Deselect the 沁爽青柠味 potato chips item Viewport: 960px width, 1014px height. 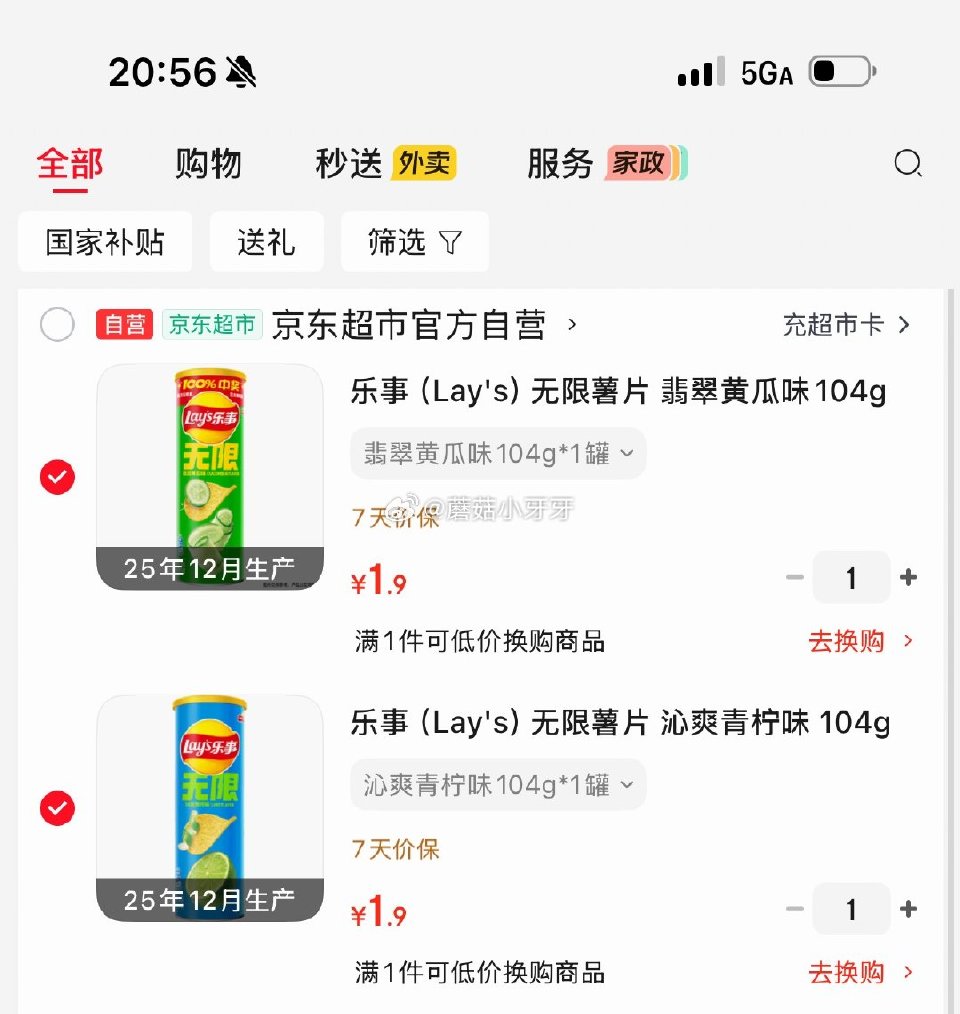click(x=57, y=809)
